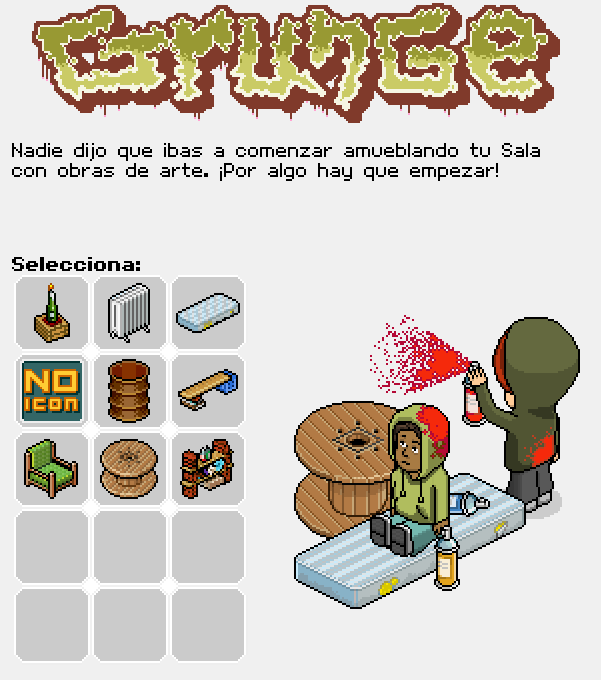Image resolution: width=601 pixels, height=680 pixels.
Task: Select the NO ICON item
Action: 52,391
